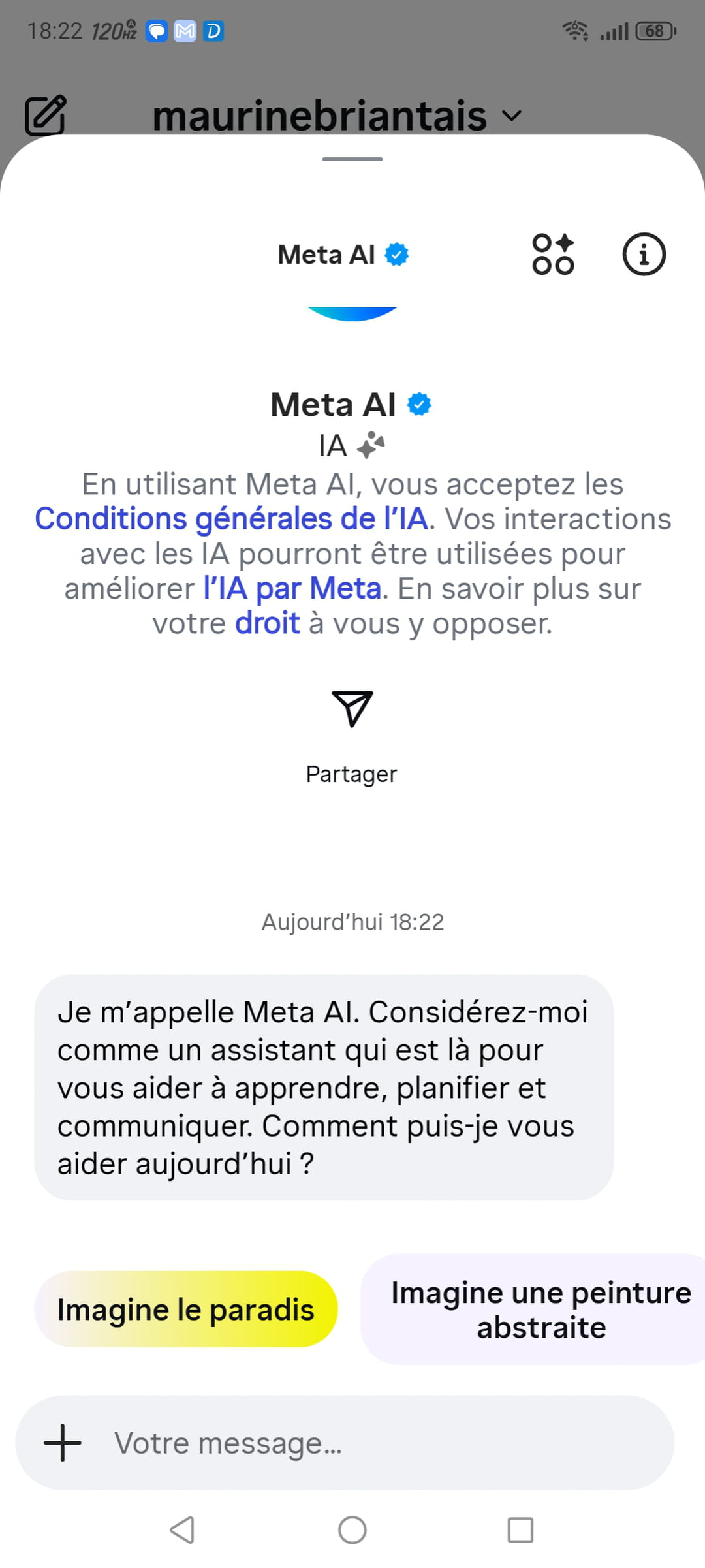Open the droit link about opposing

(x=267, y=623)
